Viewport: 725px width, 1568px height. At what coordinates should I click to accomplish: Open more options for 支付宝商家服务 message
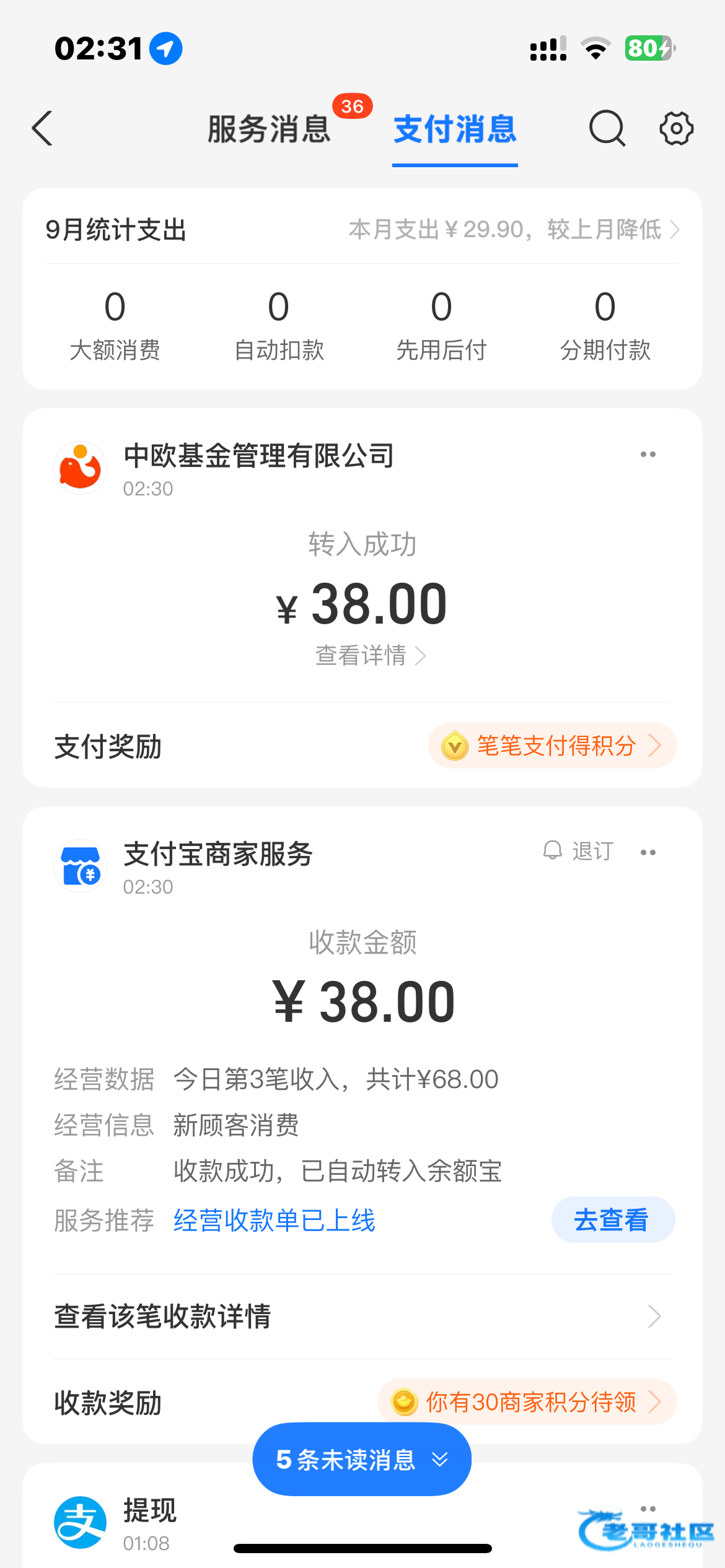(x=648, y=853)
